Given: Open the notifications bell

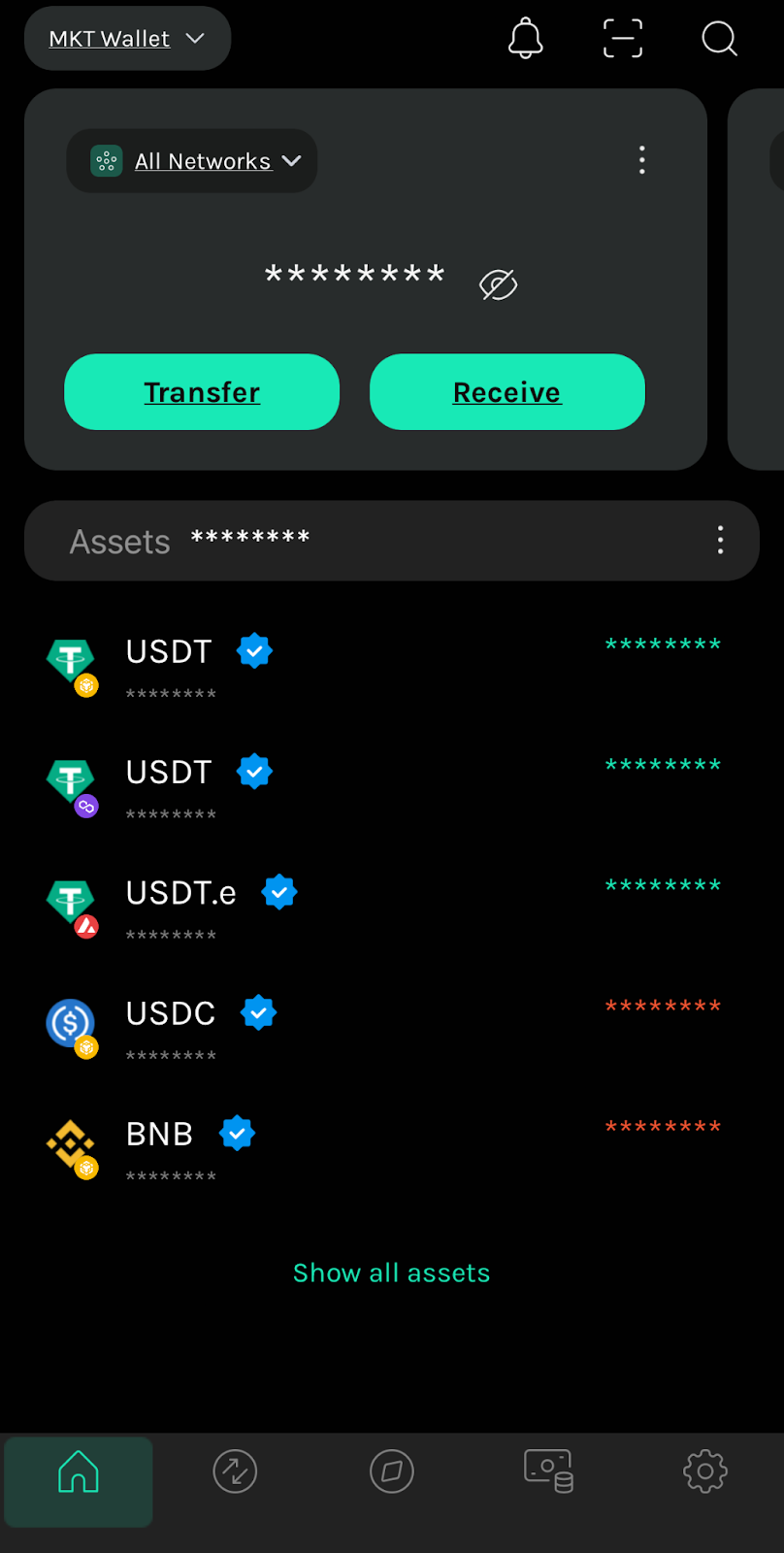Looking at the screenshot, I should tap(525, 39).
